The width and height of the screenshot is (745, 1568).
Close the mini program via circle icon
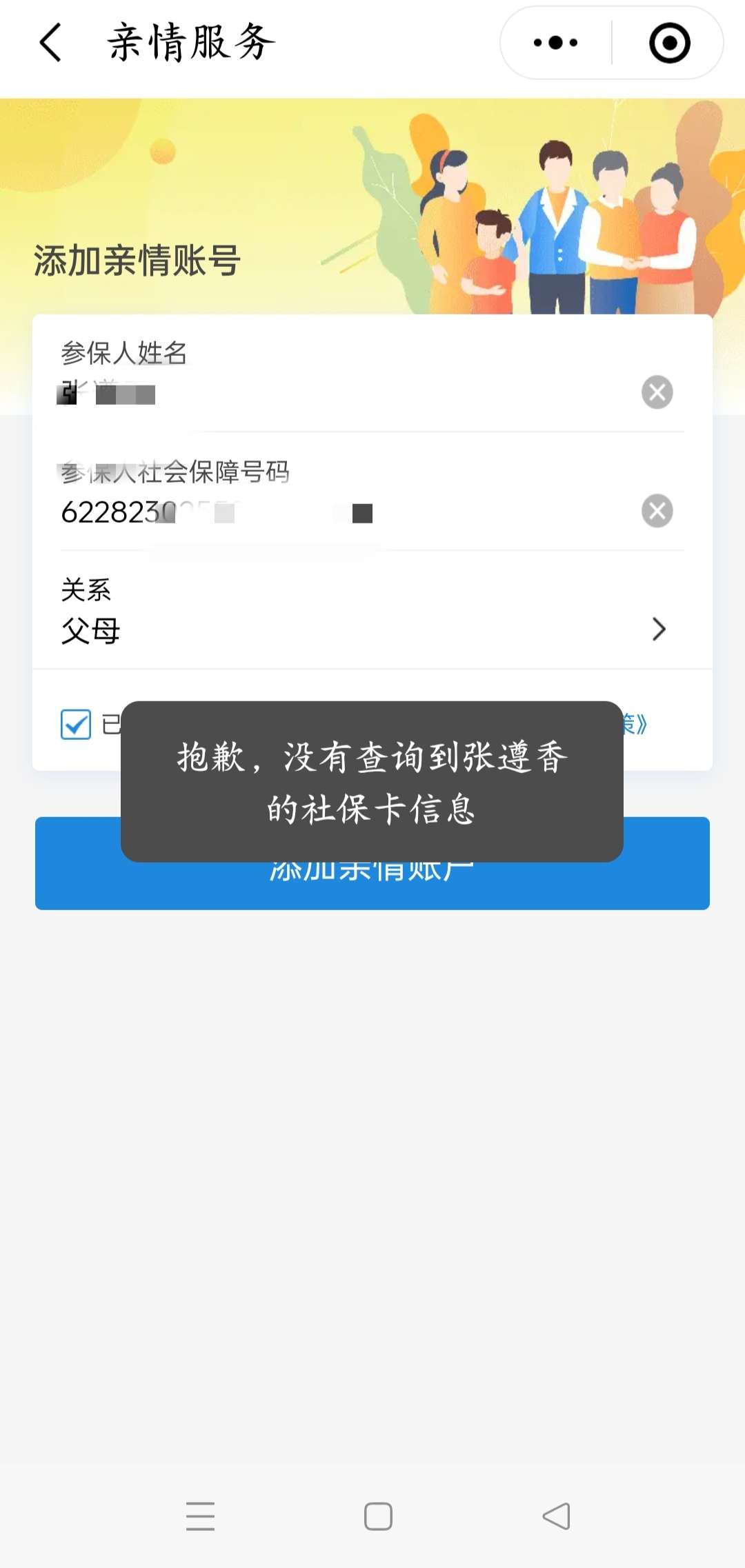pyautogui.click(x=669, y=43)
